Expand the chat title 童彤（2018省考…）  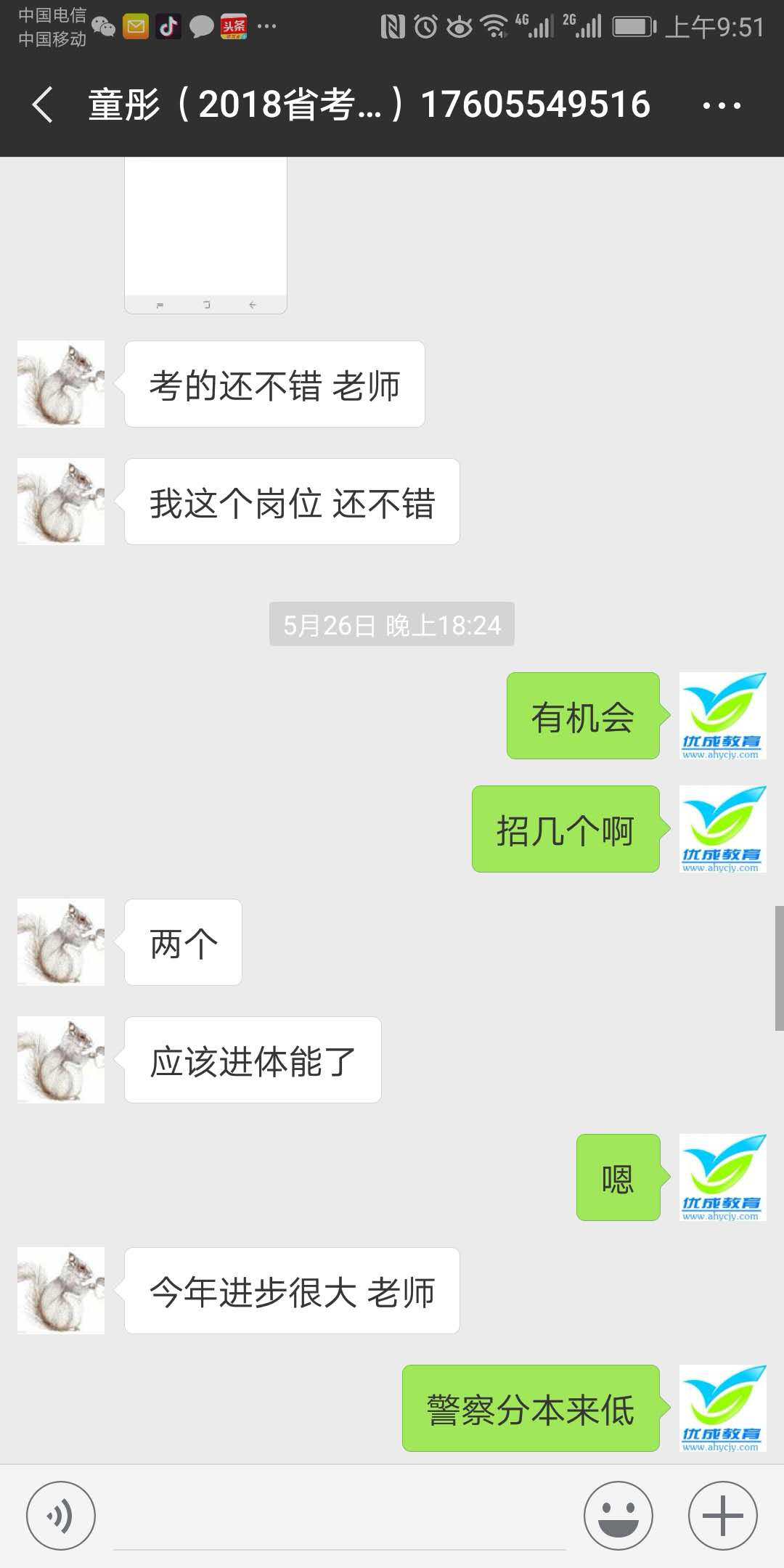(240, 104)
